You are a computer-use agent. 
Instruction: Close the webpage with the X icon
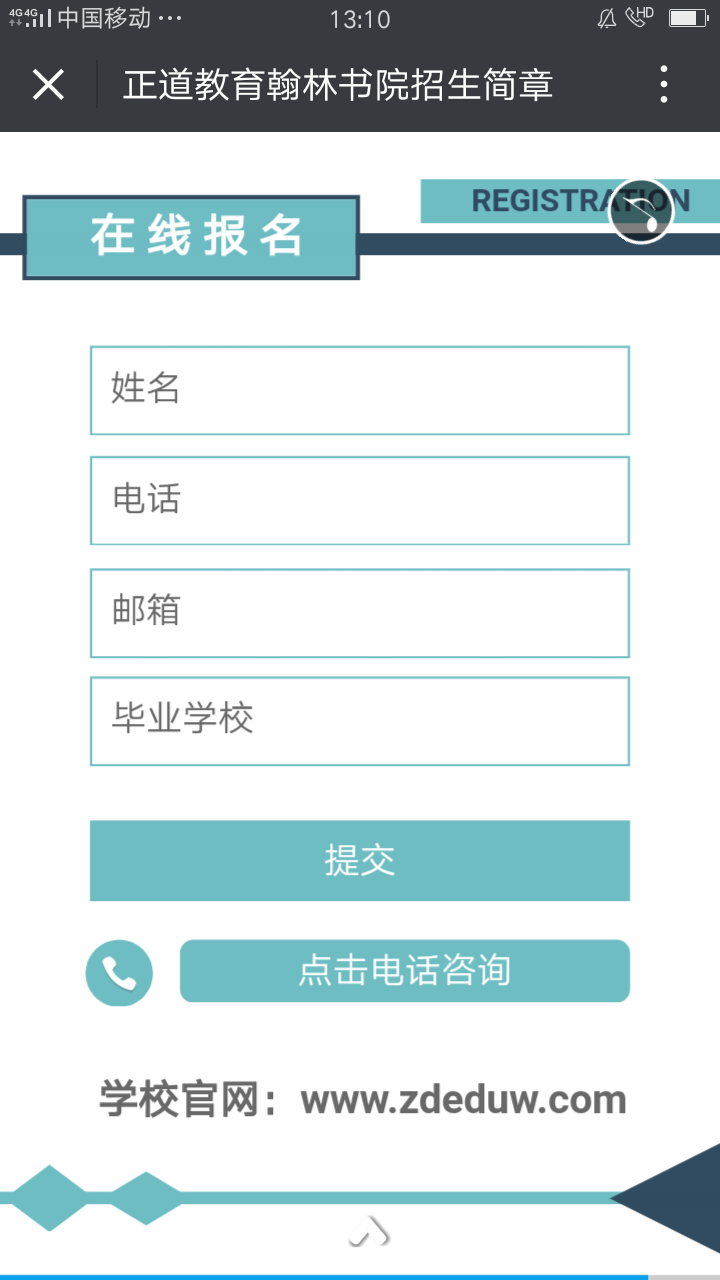(x=48, y=85)
